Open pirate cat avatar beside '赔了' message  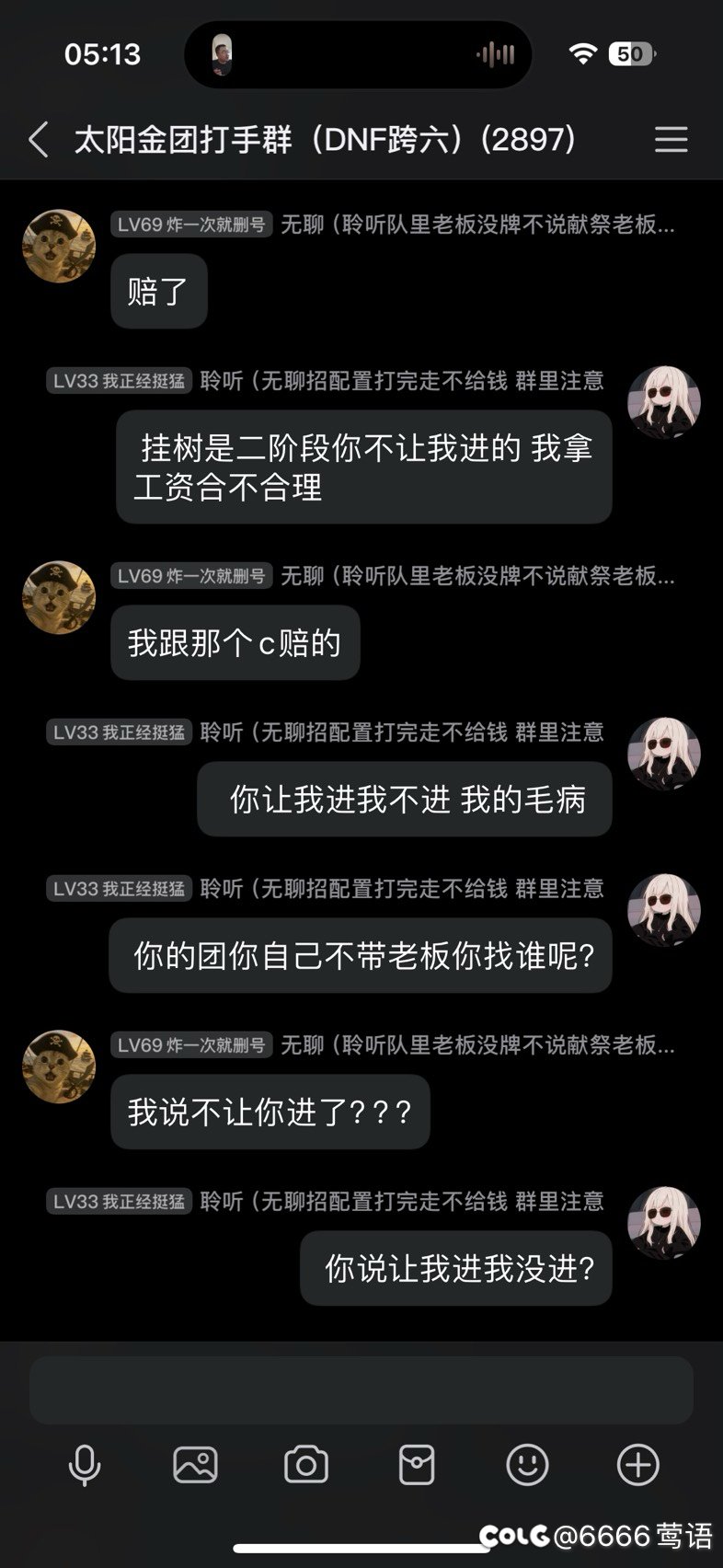click(59, 246)
